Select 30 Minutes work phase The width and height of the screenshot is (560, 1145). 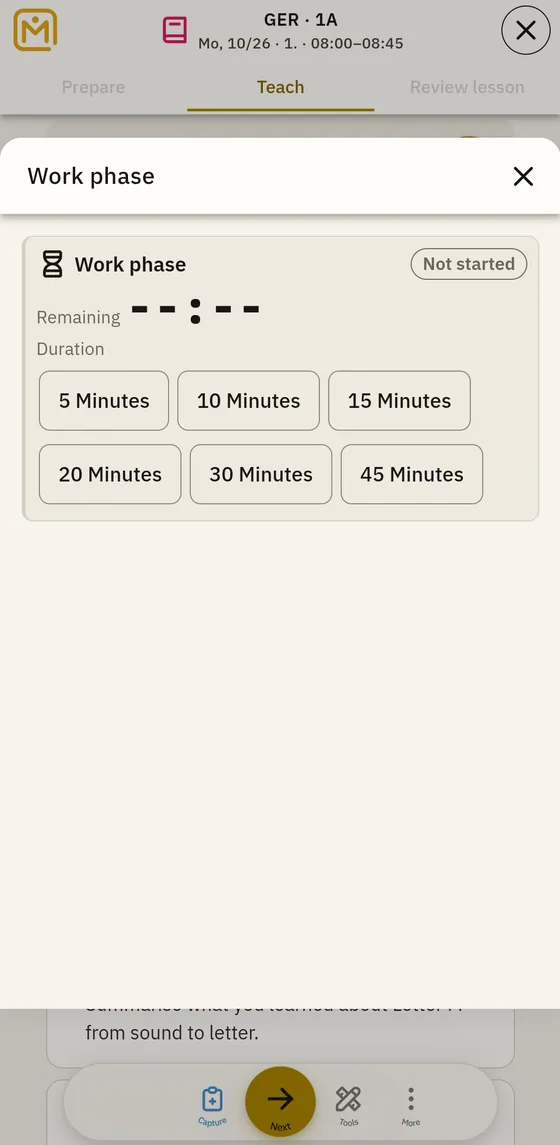point(261,475)
